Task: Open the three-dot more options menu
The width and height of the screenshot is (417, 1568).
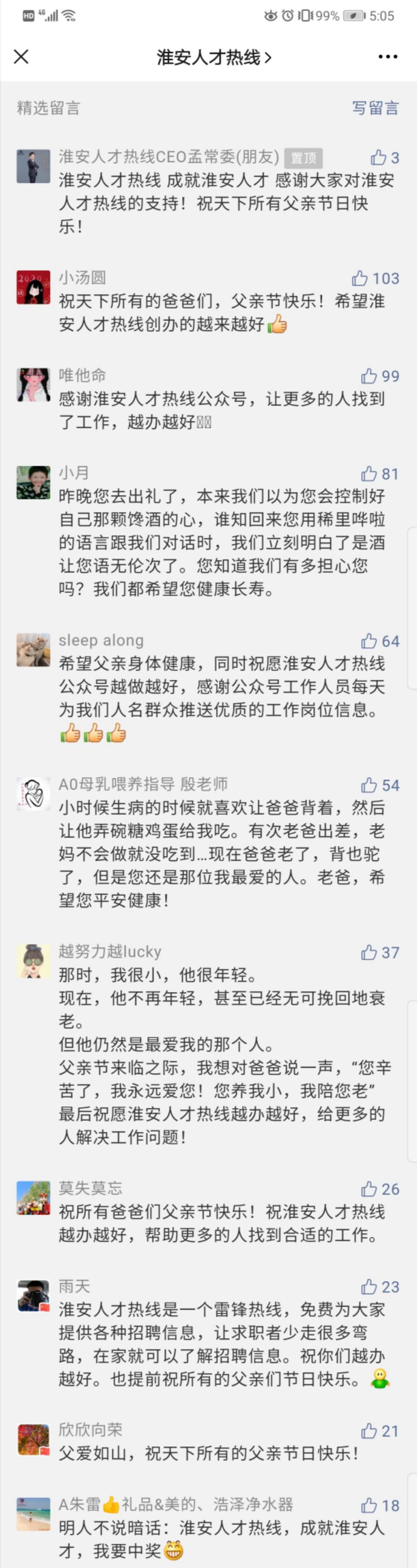Action: (x=387, y=57)
